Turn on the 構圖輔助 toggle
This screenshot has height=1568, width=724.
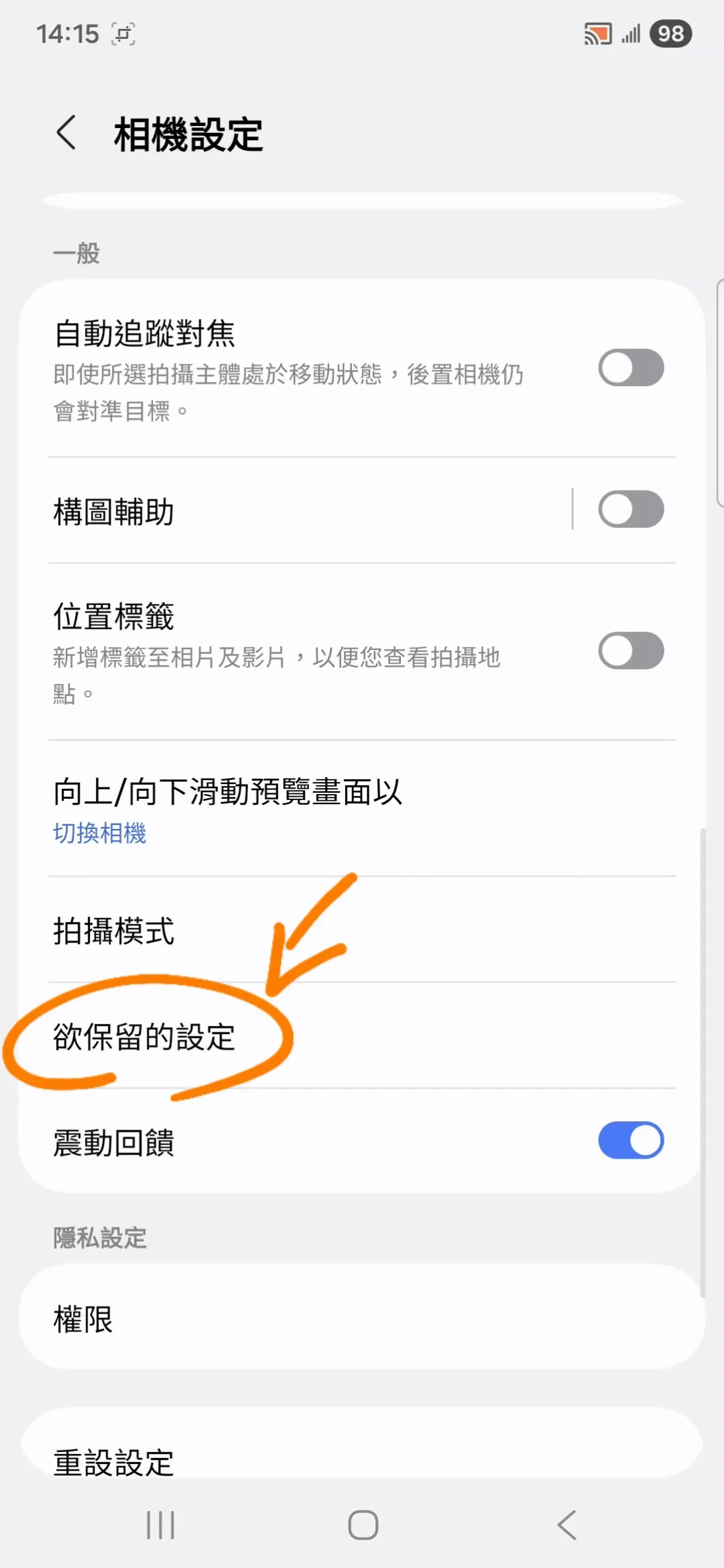630,509
